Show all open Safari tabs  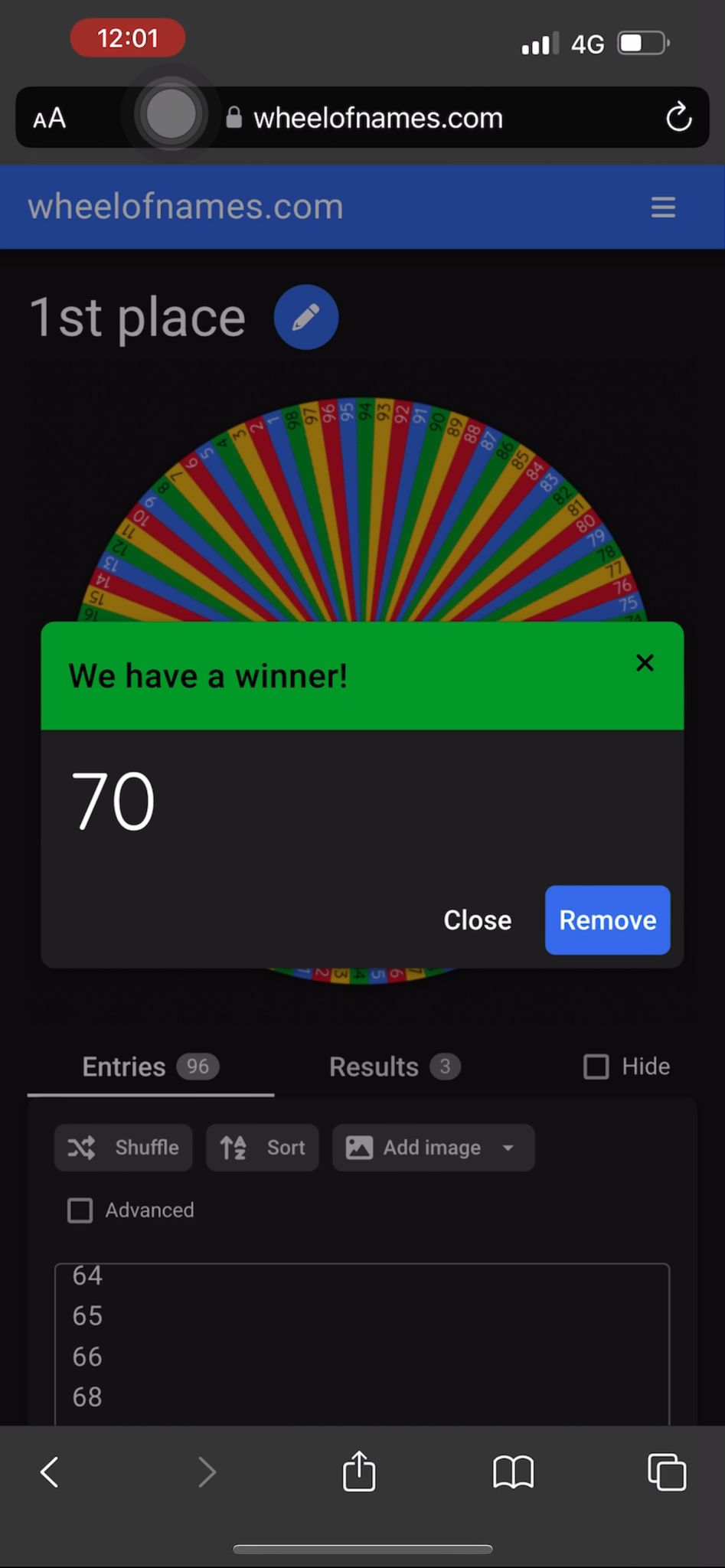pyautogui.click(x=667, y=1472)
